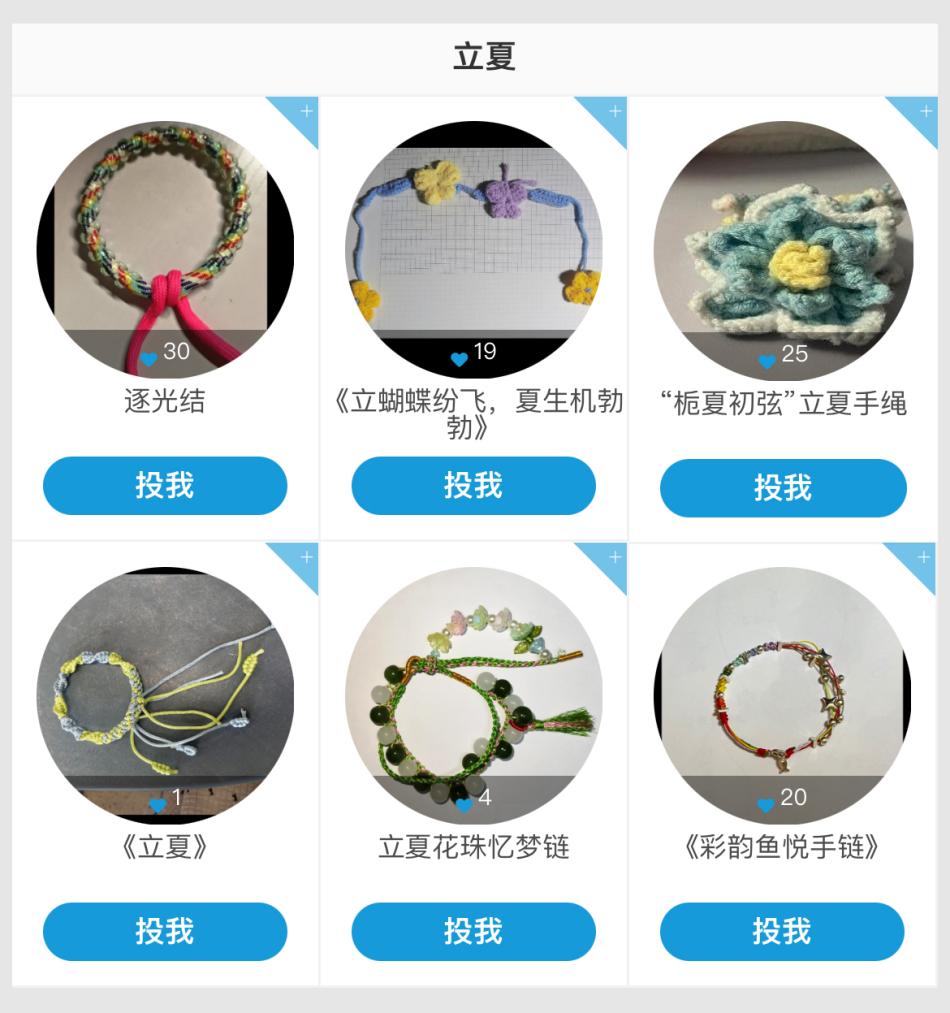Vote for 逐光结 with 投我
The image size is (950, 1013).
165,486
